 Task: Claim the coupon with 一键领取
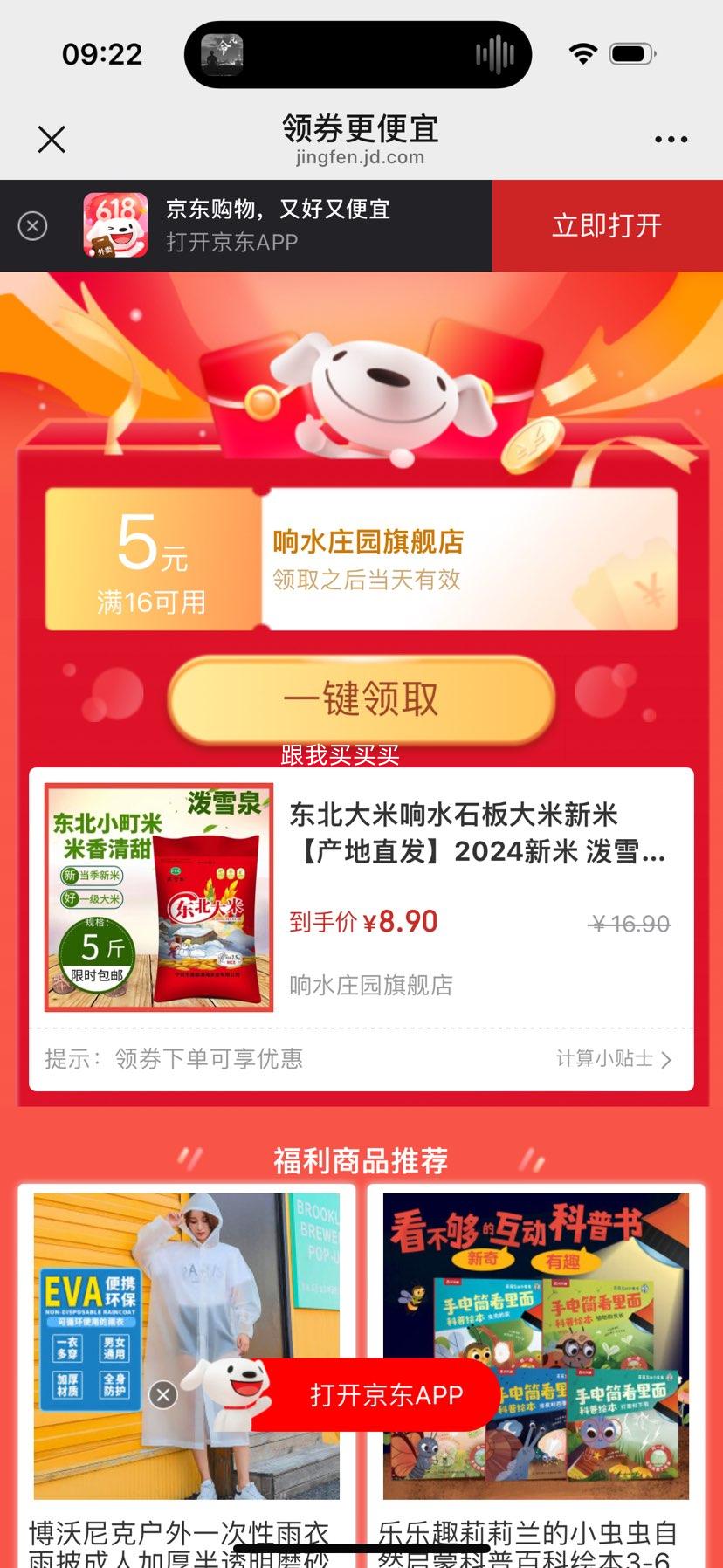(361, 699)
